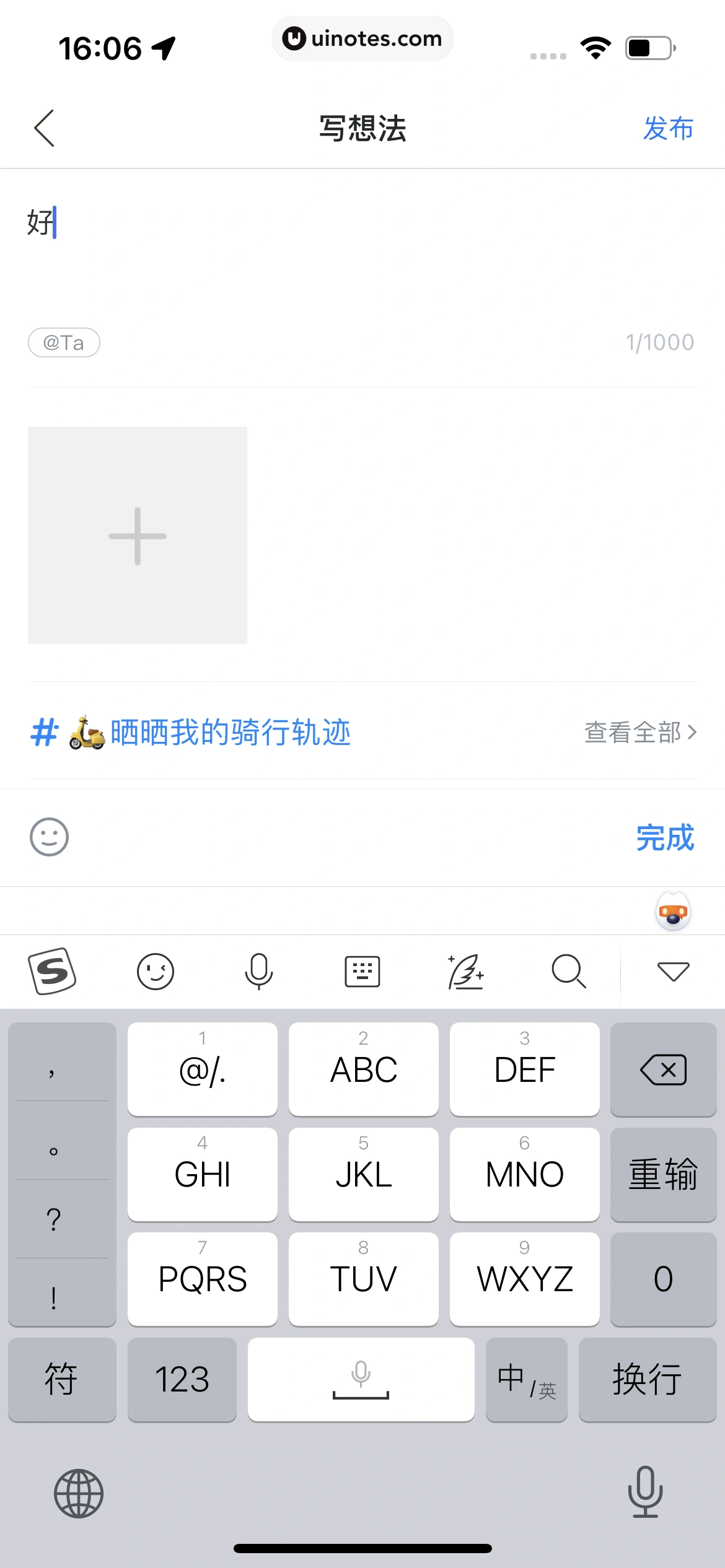Open handwriting/pen input from the toolbar
The width and height of the screenshot is (725, 1568).
tap(465, 970)
